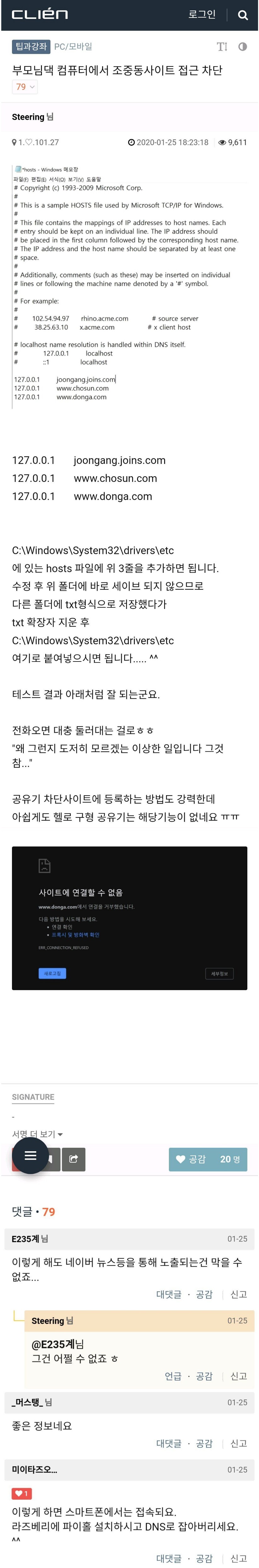Open search with the magnifier icon
Screen dimensions: 259x1568
click(x=243, y=15)
